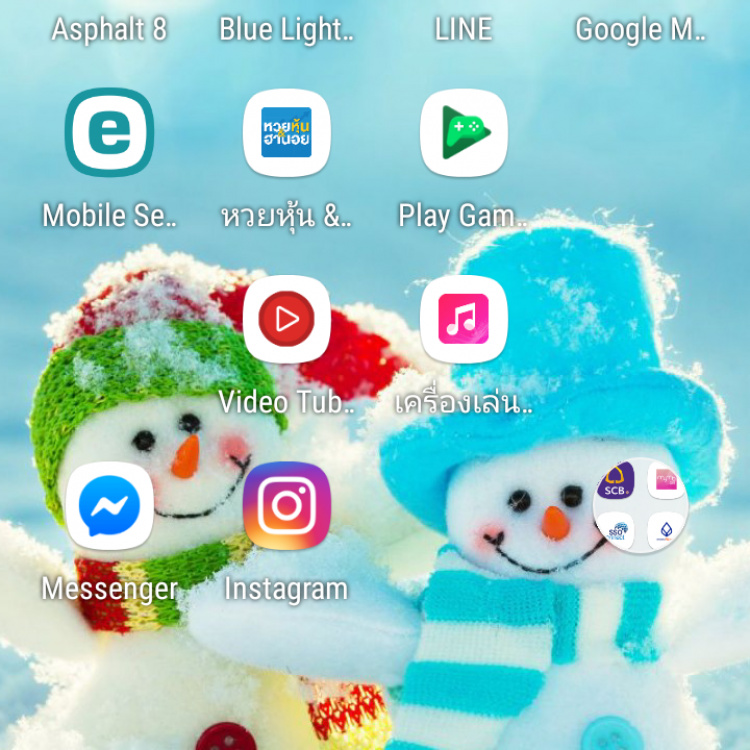This screenshot has height=750, width=750.
Task: Open Messenger
Action: pos(109,507)
